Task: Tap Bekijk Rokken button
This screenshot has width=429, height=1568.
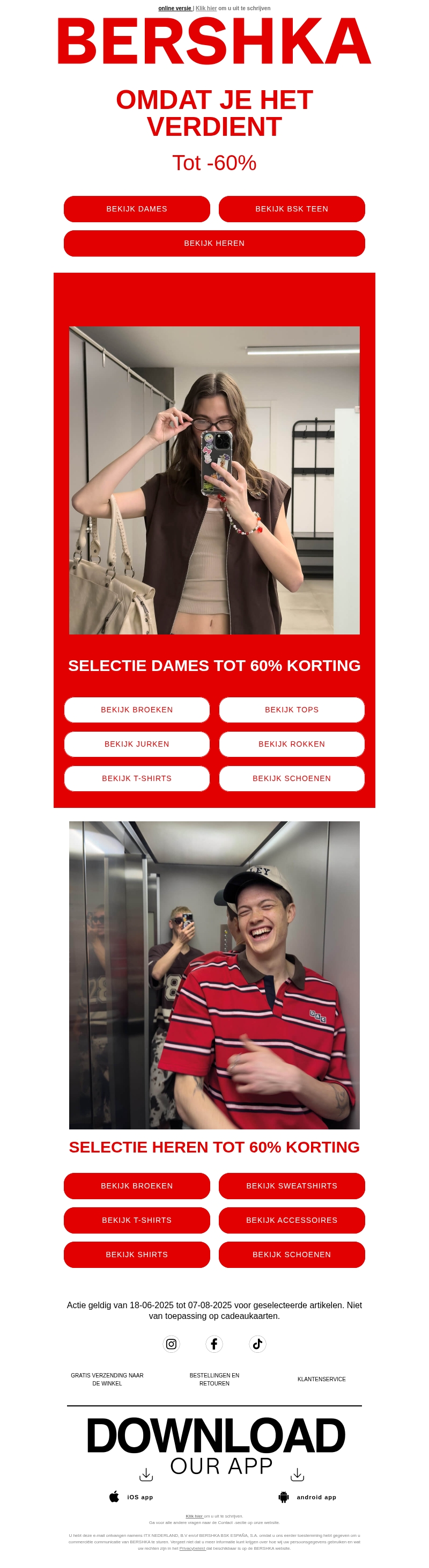Action: coord(292,744)
